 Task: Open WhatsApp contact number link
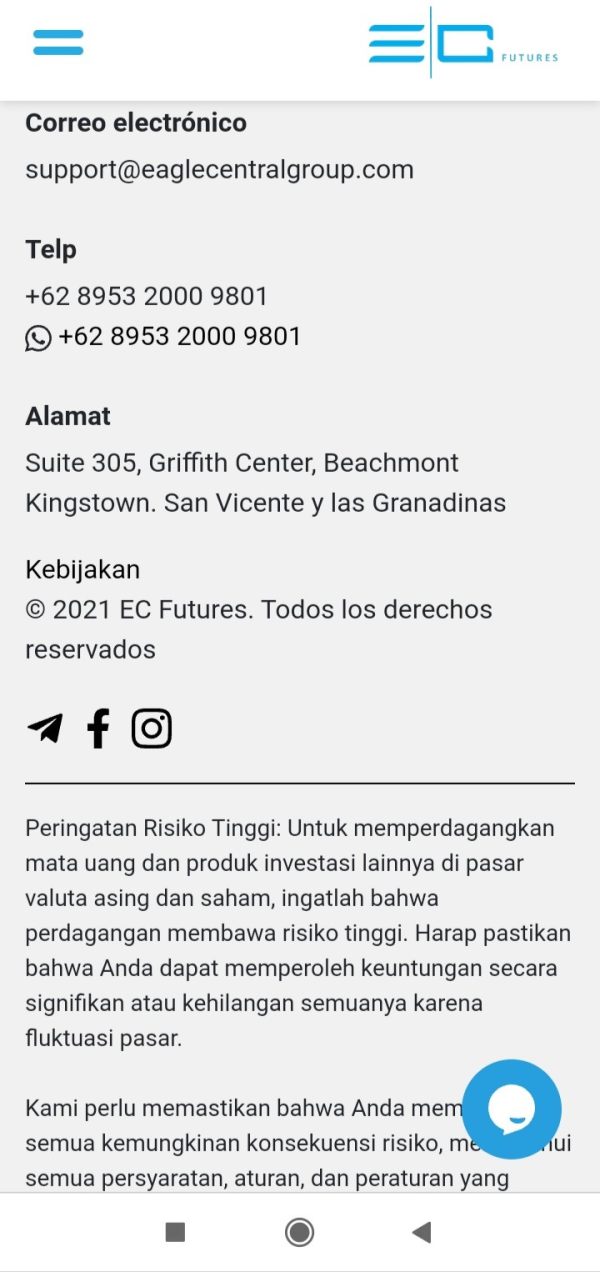163,336
